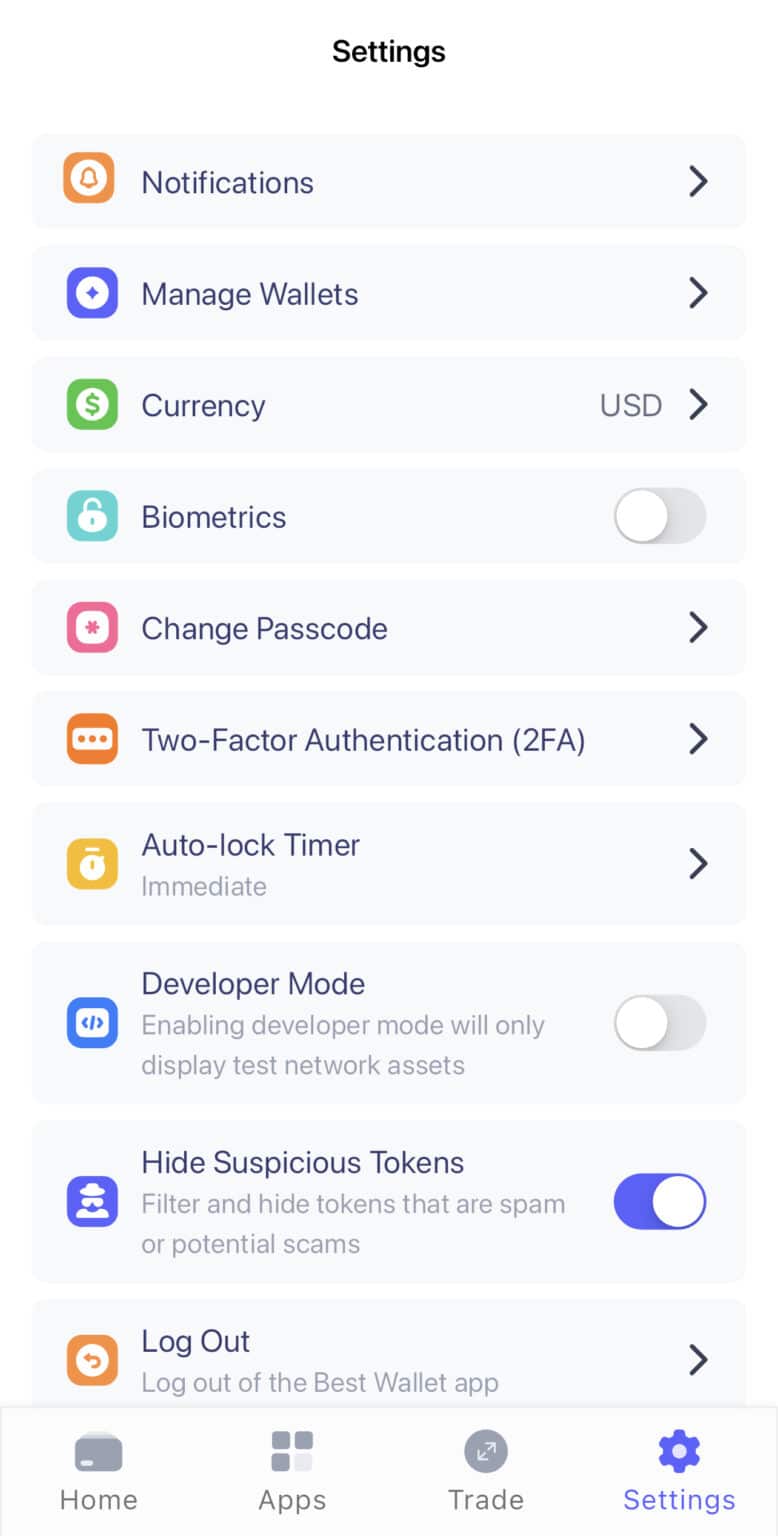The height and width of the screenshot is (1536, 778).
Task: Click the Auto-lock Timer stopwatch icon
Action: [92, 864]
